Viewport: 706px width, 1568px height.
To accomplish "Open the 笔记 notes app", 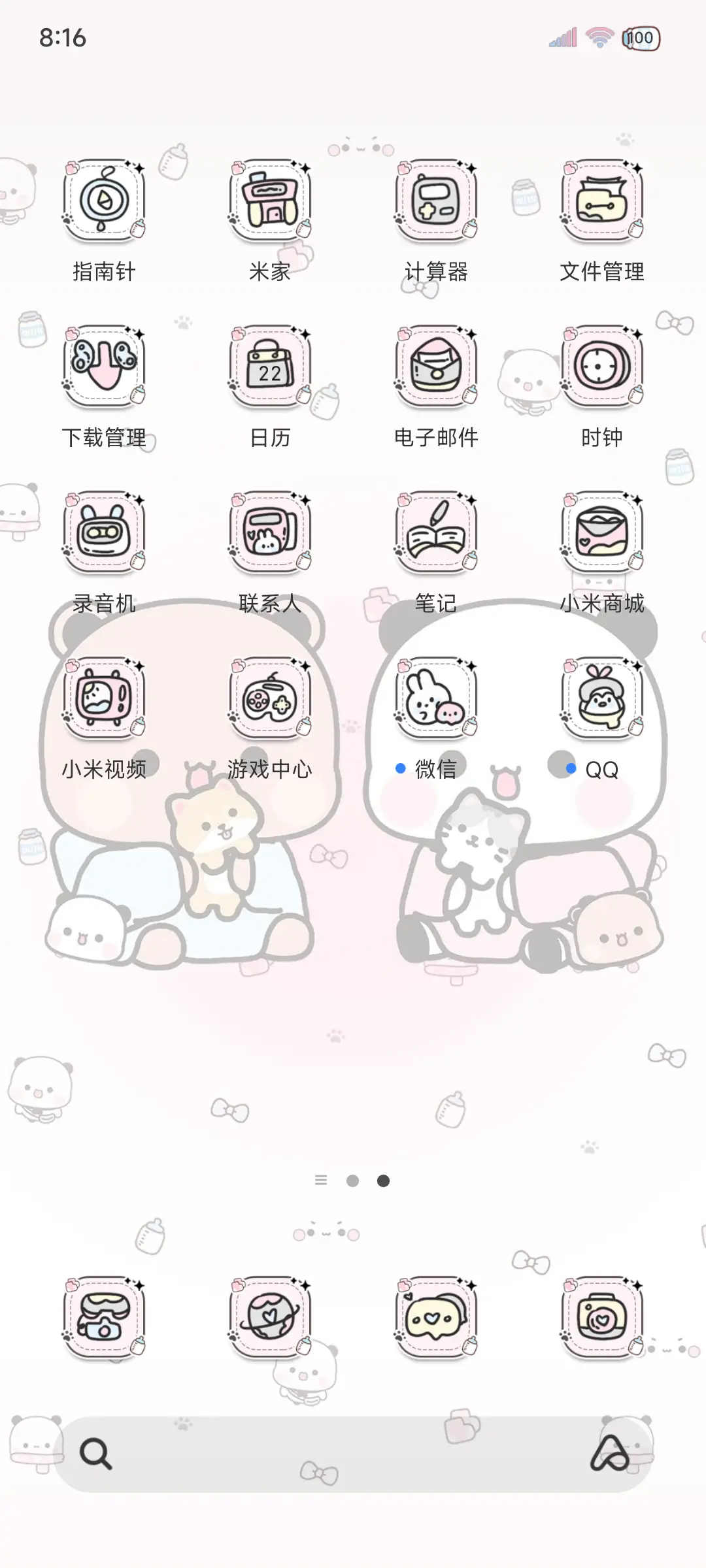I will click(435, 532).
